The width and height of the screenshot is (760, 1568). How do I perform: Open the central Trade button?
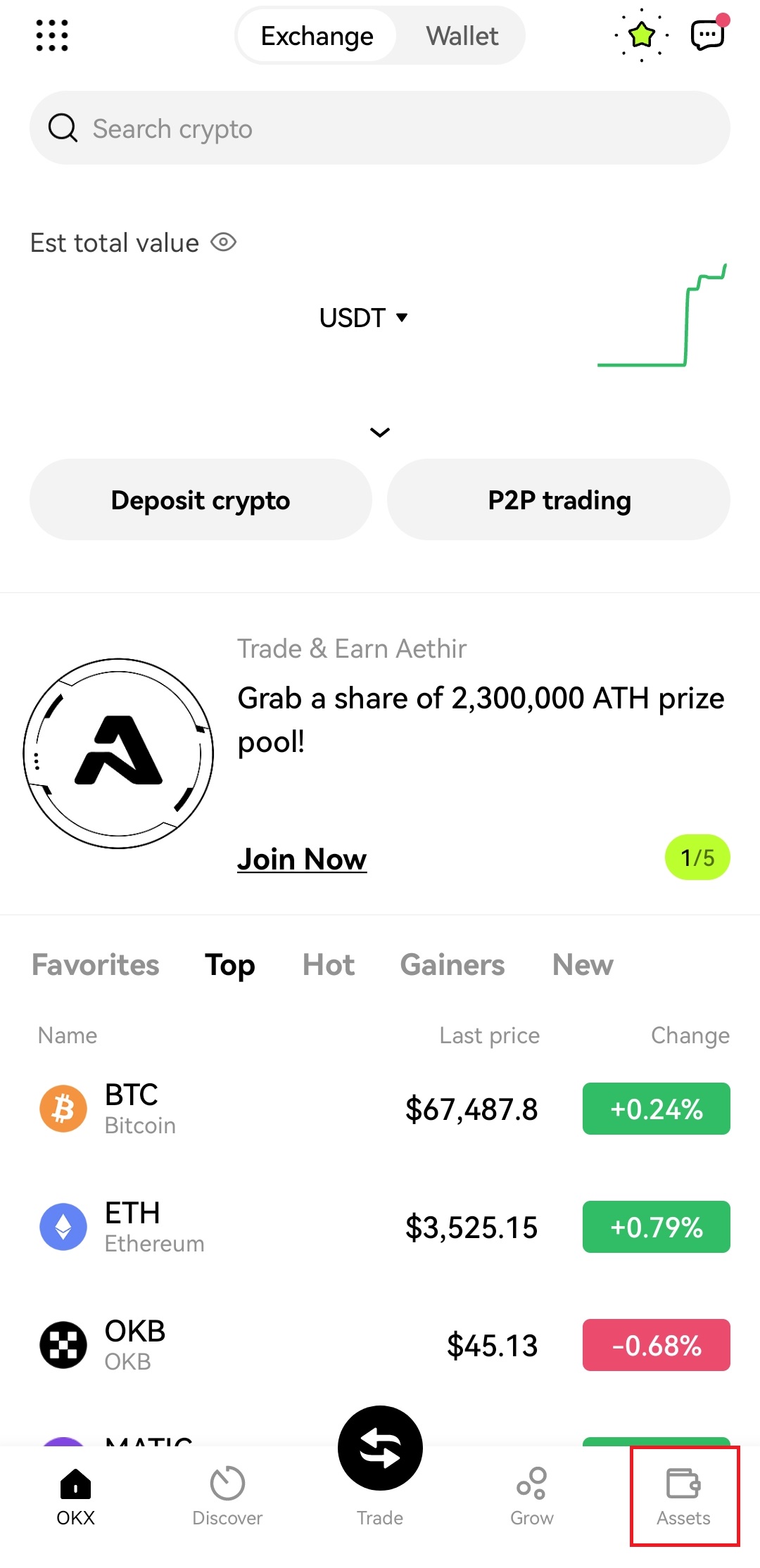(x=380, y=1448)
